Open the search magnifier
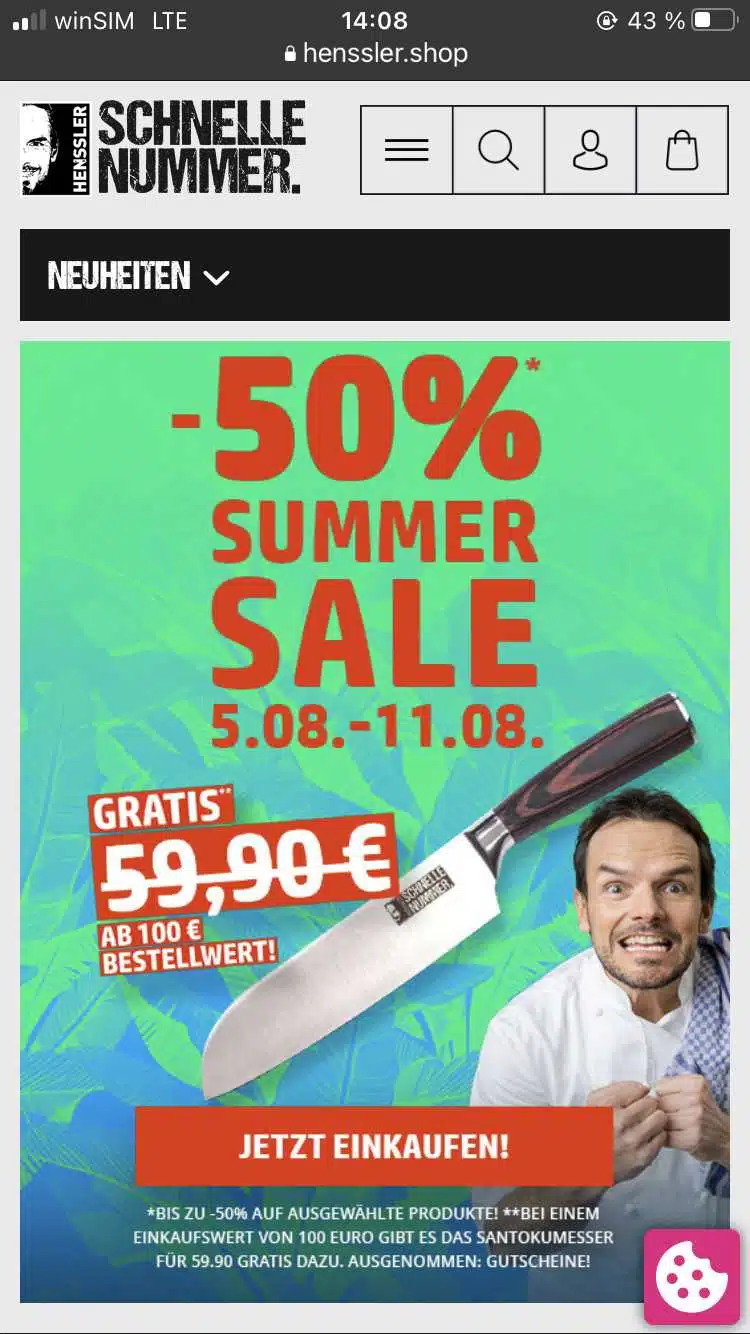 click(x=498, y=150)
